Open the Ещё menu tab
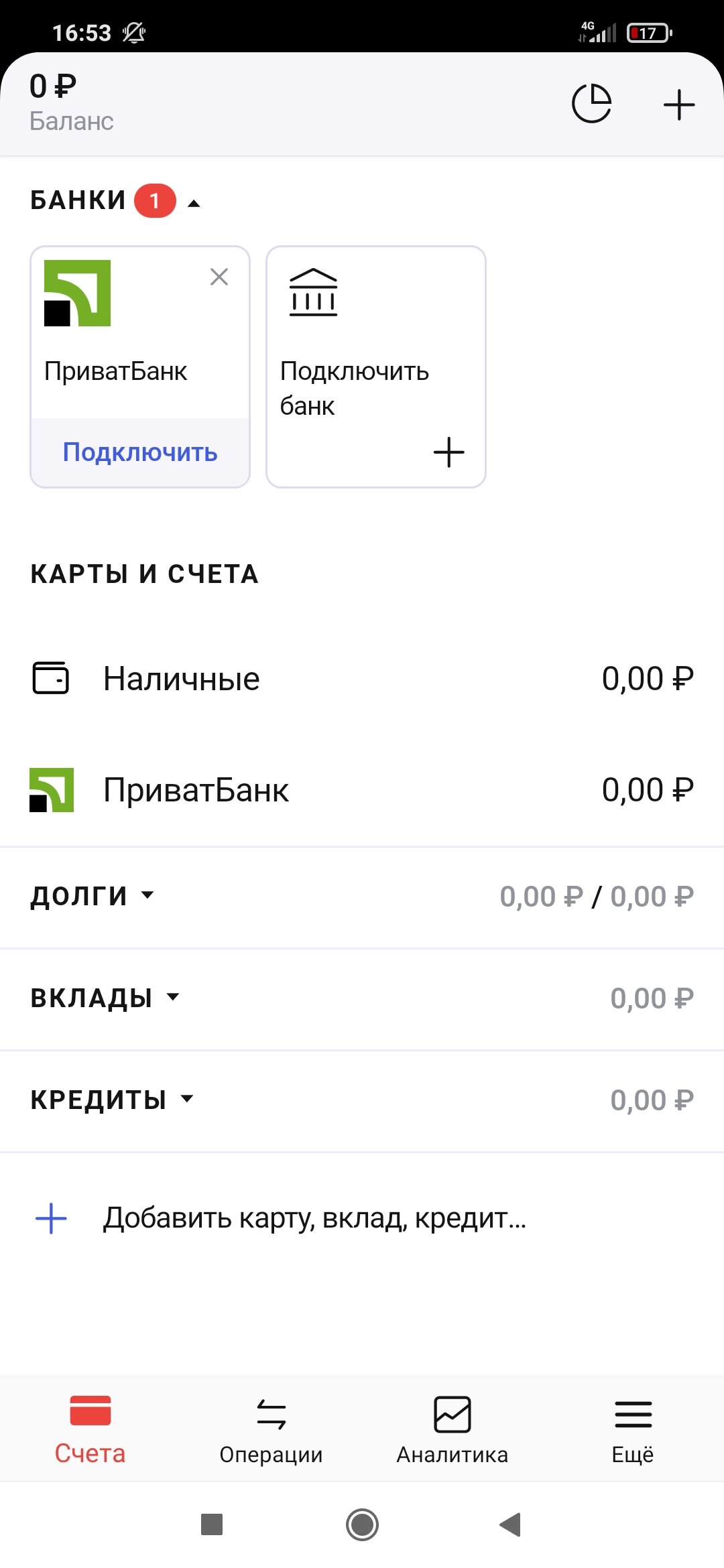 [633, 1429]
